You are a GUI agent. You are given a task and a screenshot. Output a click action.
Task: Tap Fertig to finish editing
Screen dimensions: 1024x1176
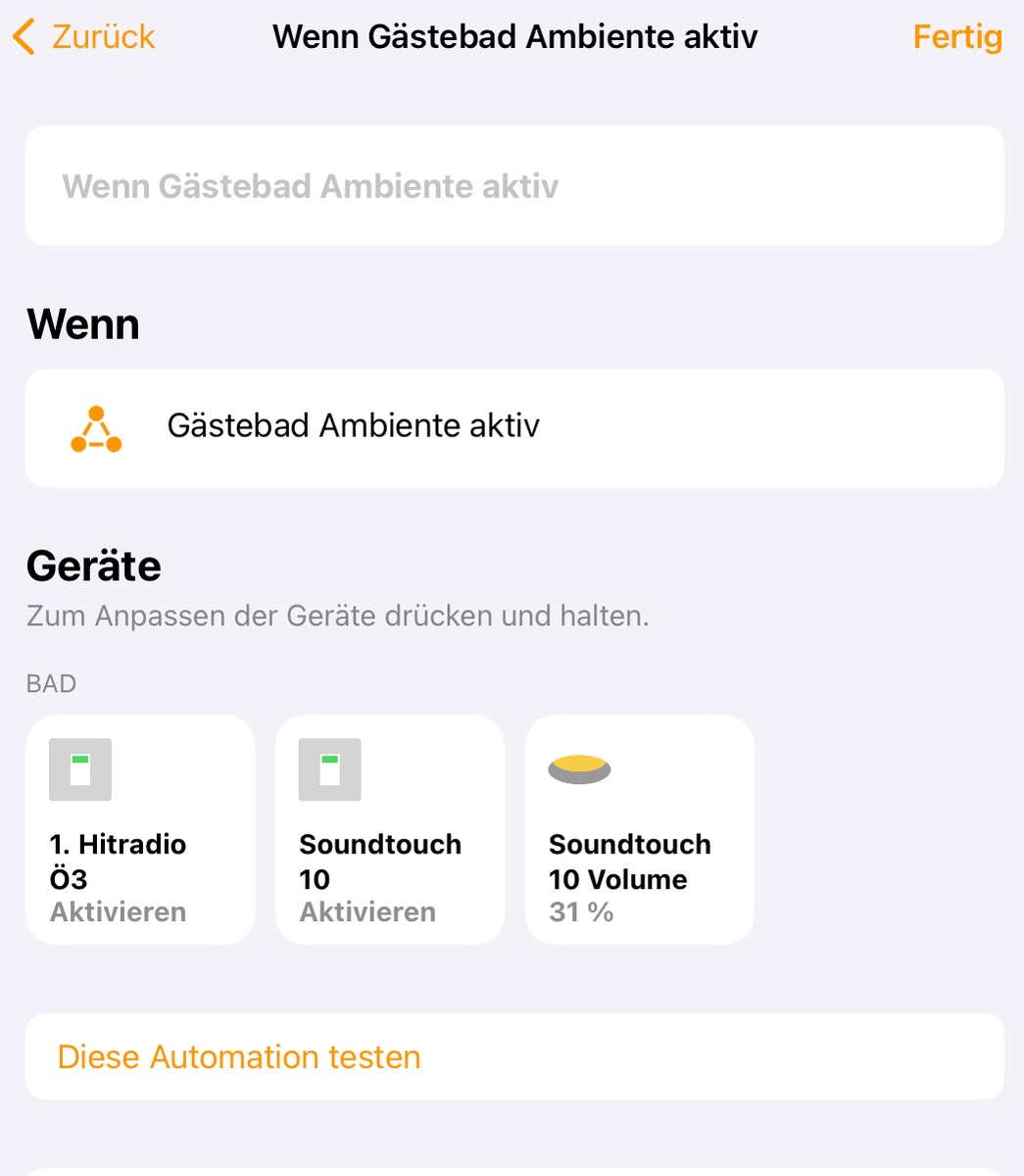[956, 37]
